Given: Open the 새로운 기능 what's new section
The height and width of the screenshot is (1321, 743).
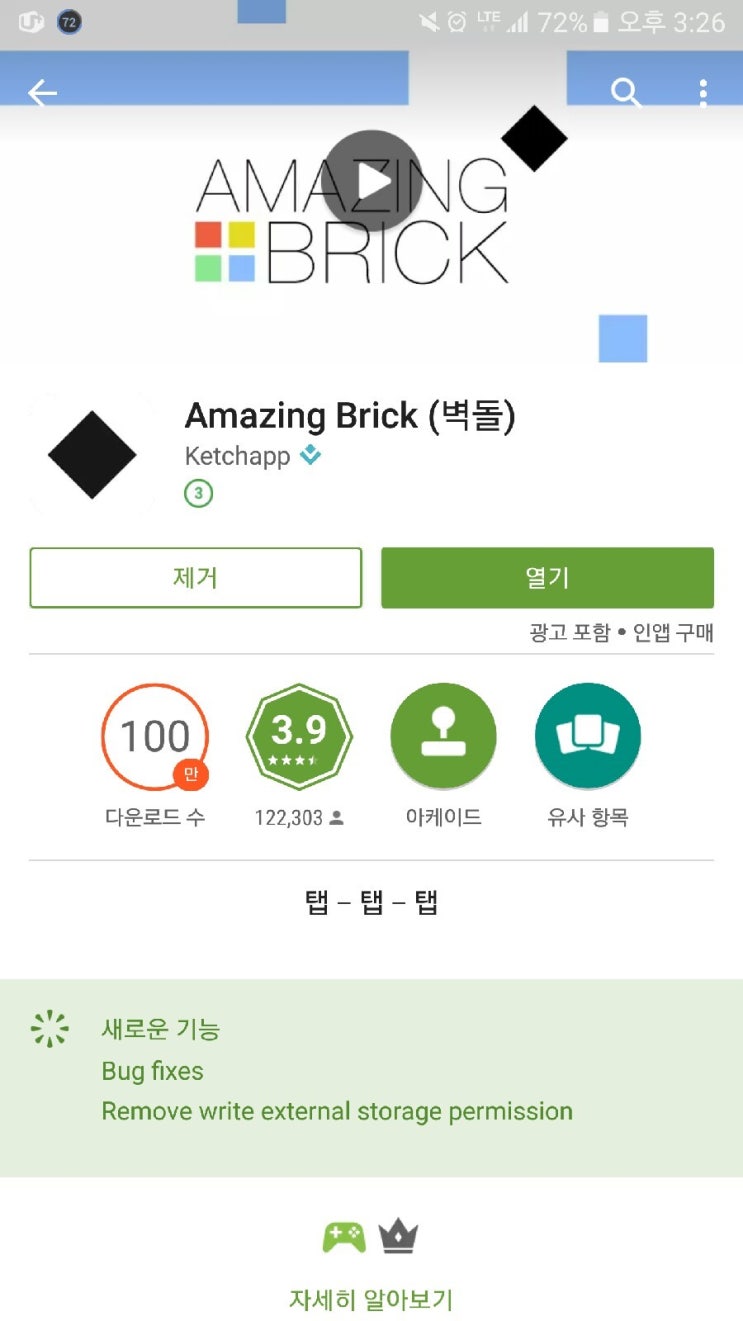Looking at the screenshot, I should 162,1027.
